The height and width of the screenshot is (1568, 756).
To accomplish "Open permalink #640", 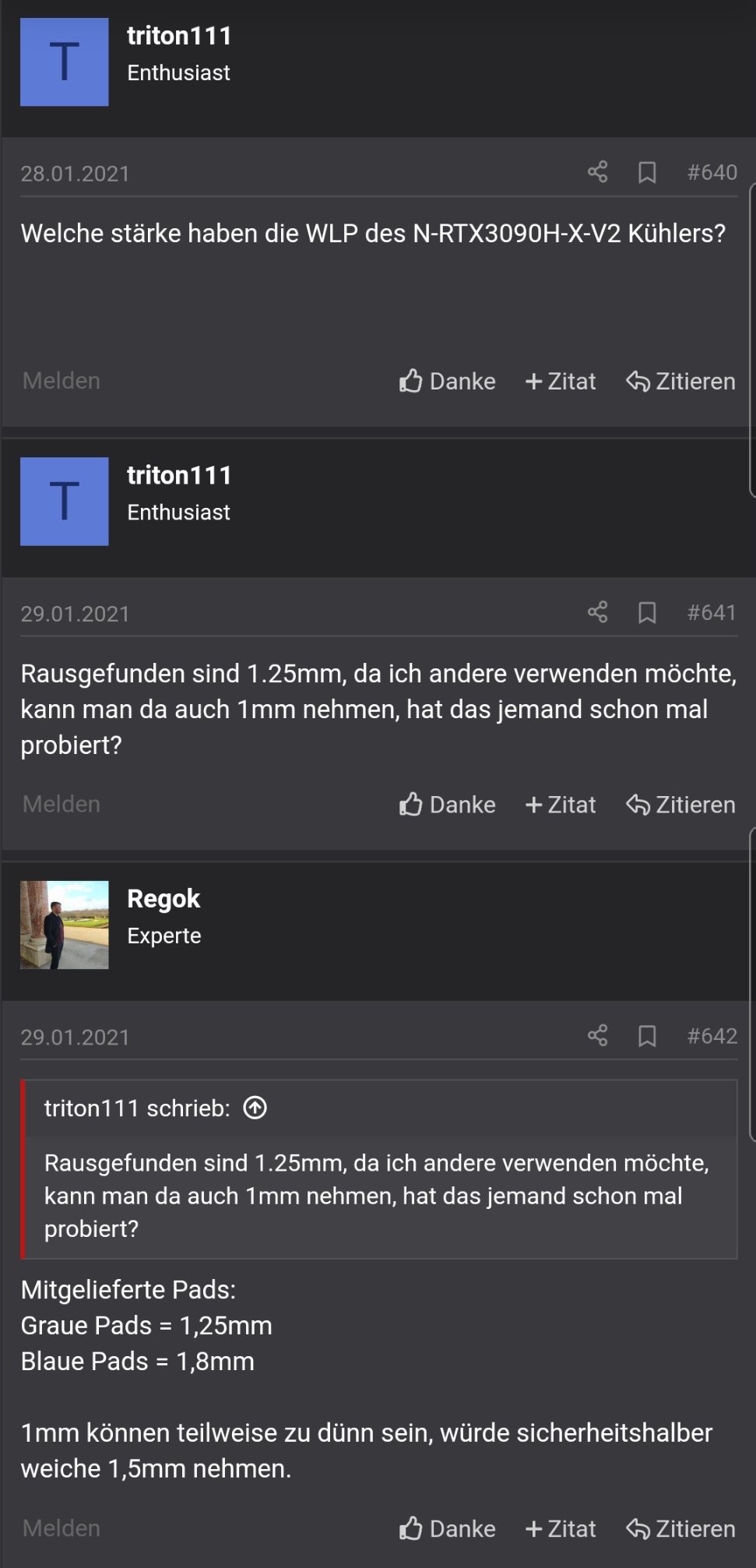I will 712,172.
